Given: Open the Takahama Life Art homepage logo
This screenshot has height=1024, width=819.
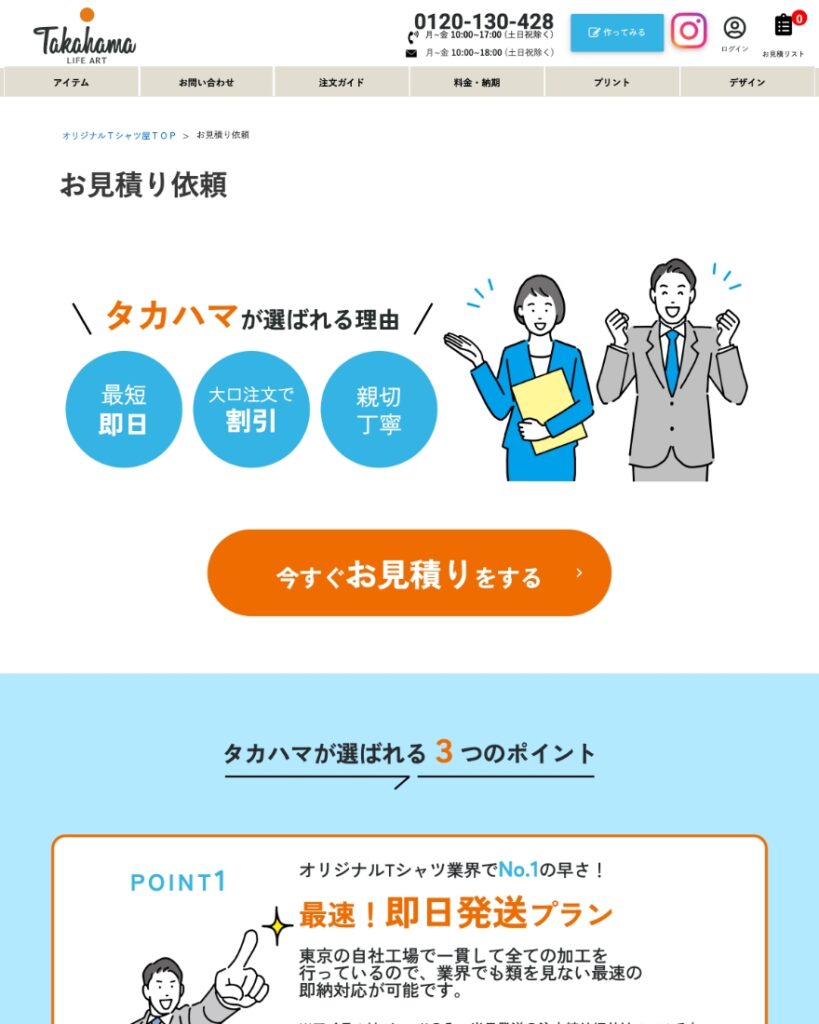Looking at the screenshot, I should point(84,37).
